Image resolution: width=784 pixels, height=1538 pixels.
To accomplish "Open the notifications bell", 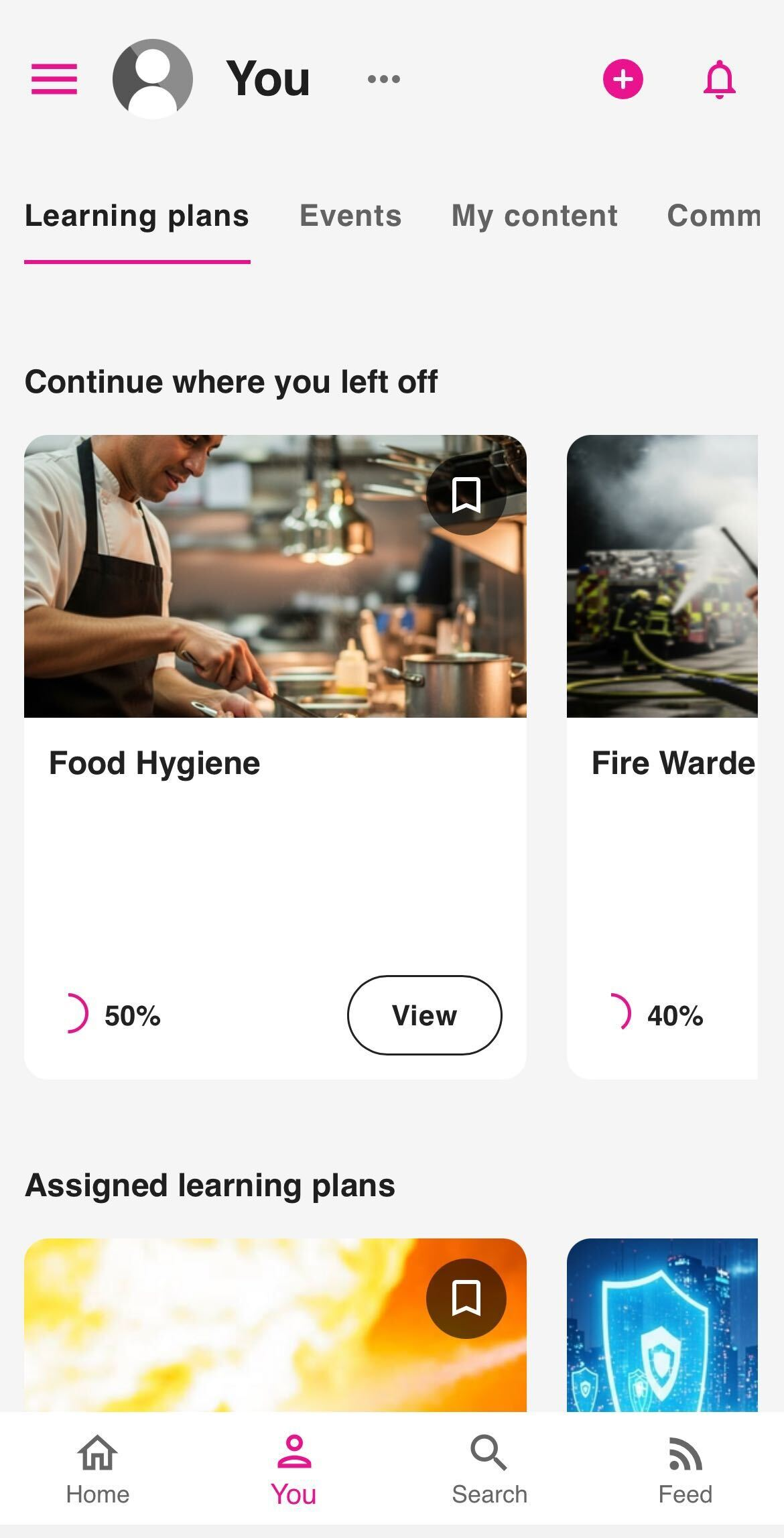I will (719, 79).
